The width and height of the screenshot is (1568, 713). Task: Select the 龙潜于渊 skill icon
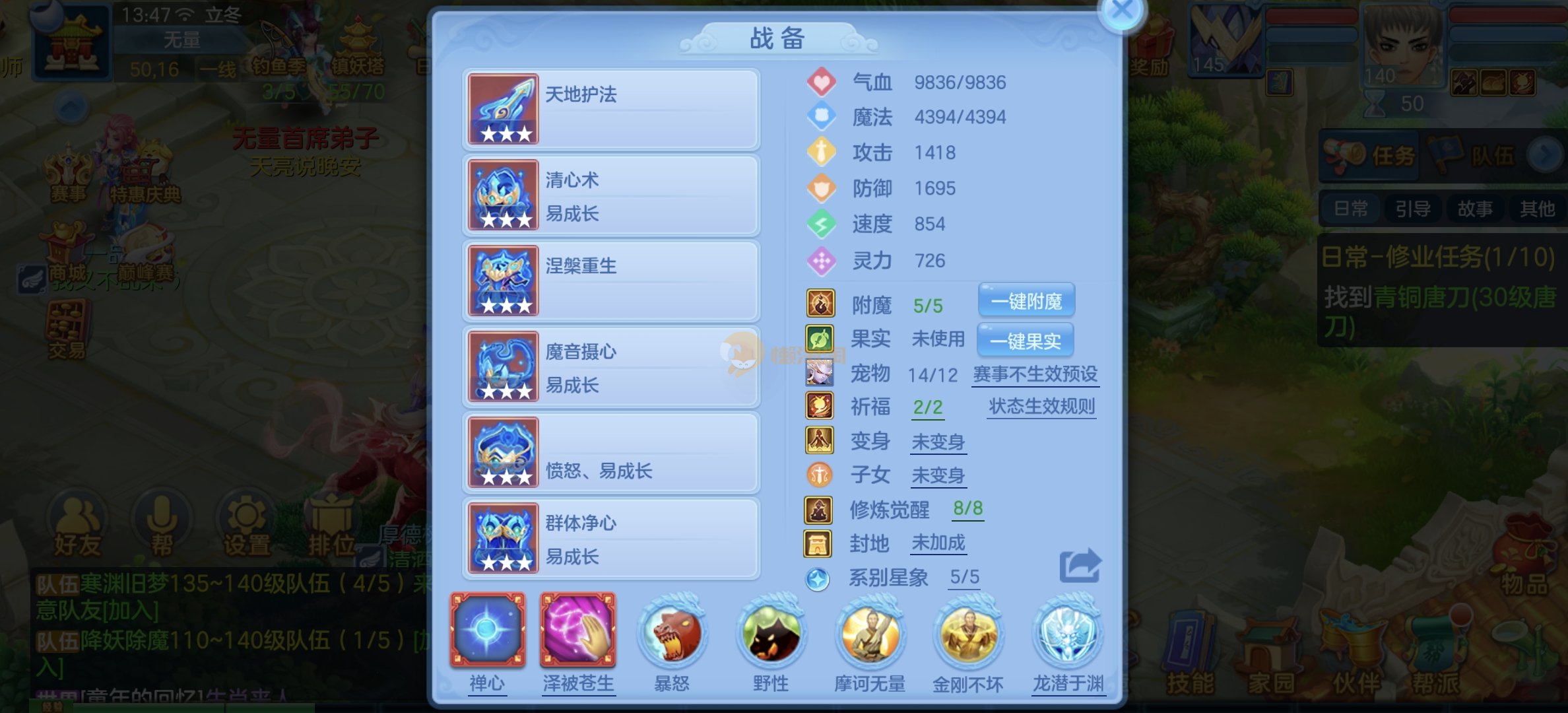(1067, 634)
